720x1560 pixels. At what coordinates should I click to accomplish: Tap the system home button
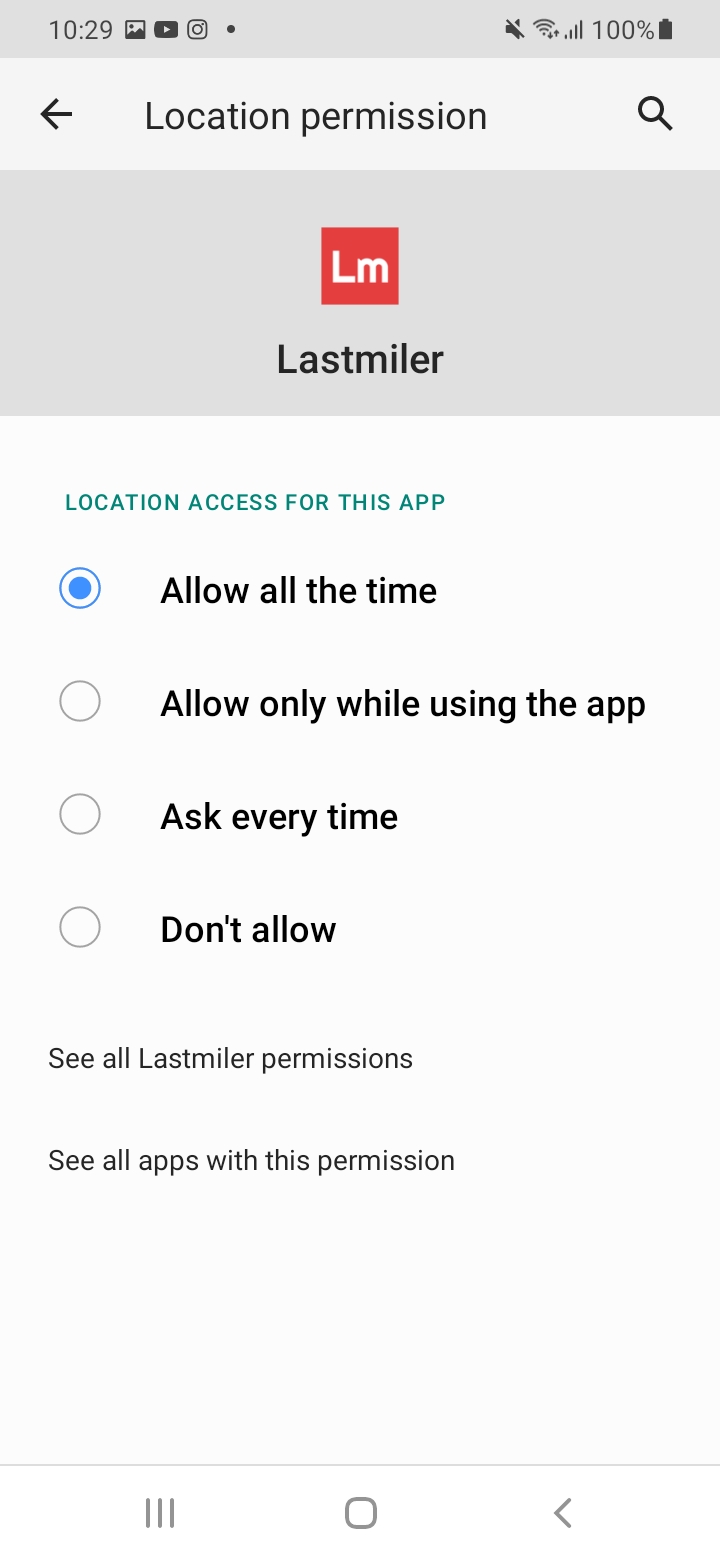pos(360,1513)
